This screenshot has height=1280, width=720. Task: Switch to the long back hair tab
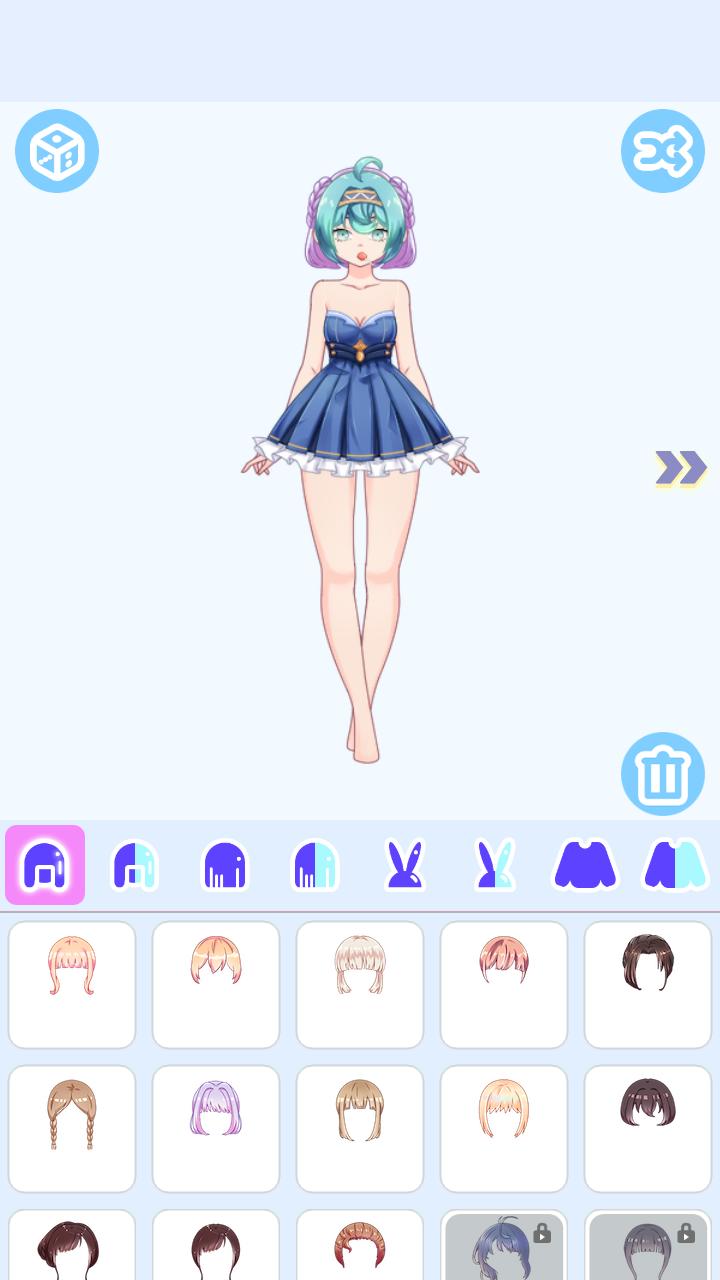225,865
